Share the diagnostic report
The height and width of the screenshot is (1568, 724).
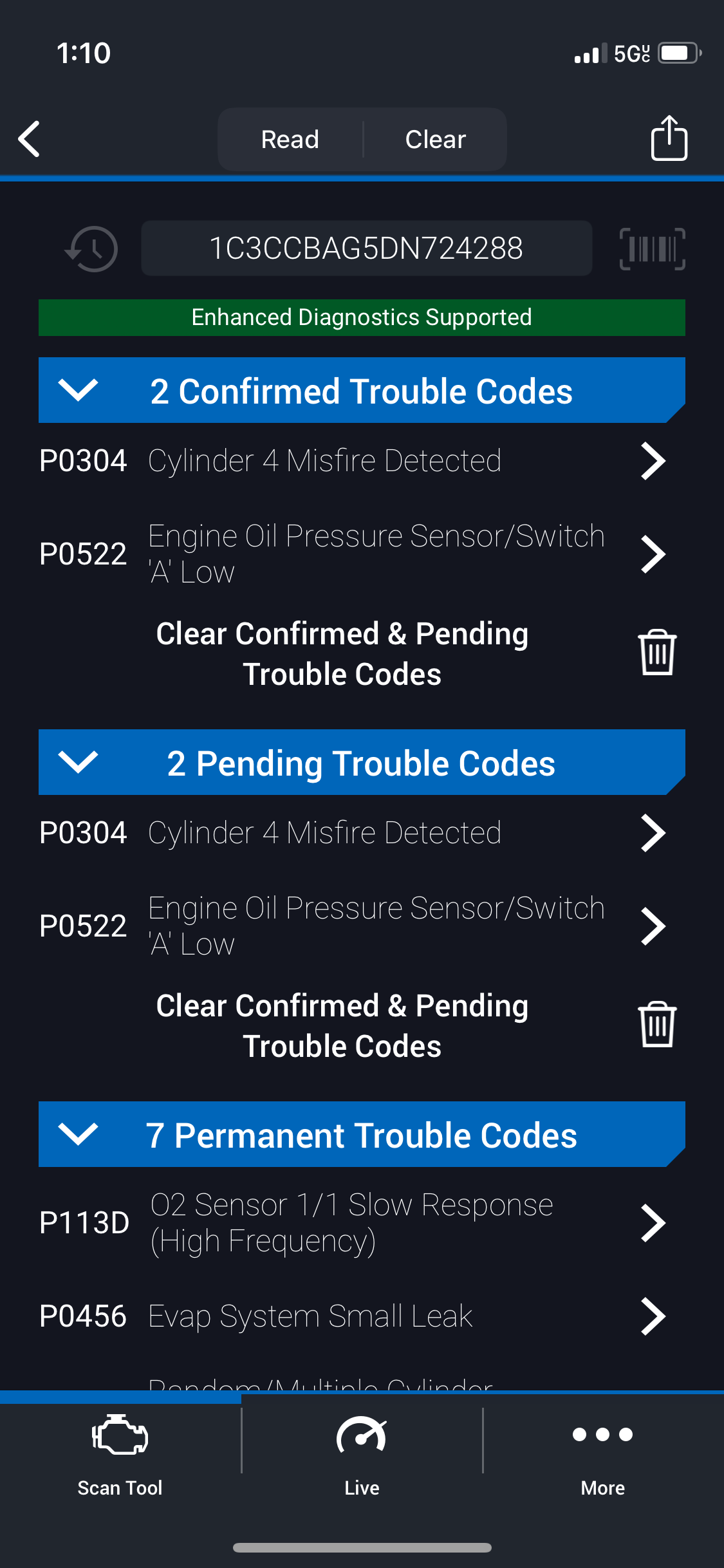[x=669, y=138]
